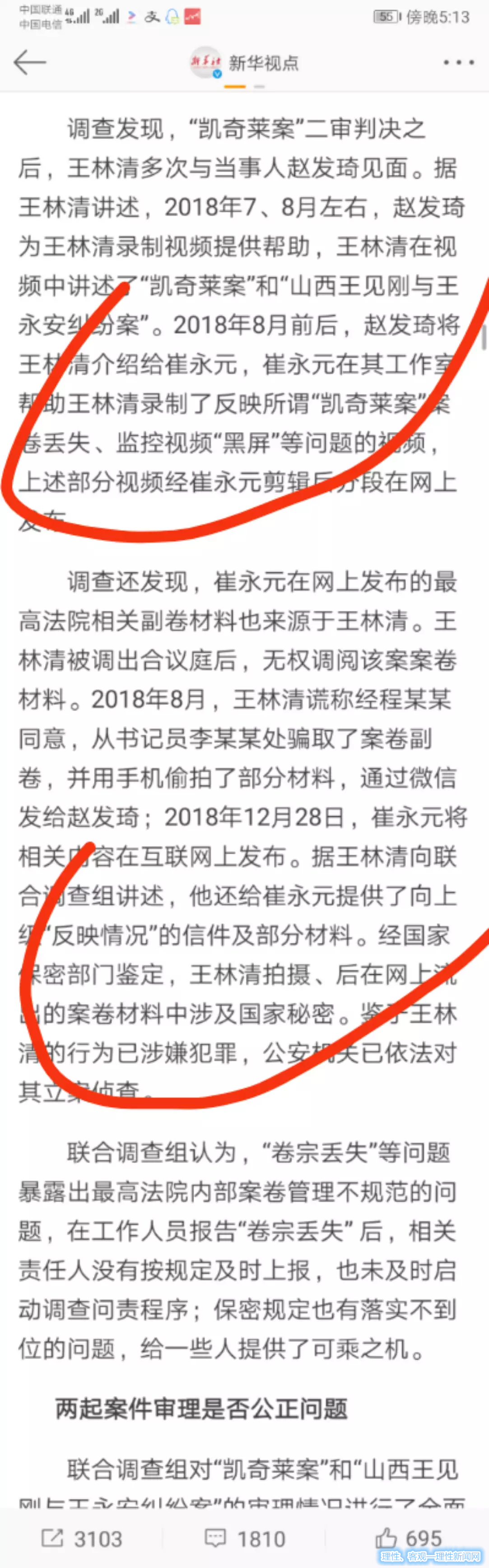Screen dimensions: 489x1568
Task: Open the comments (1810)
Action: coord(244,1538)
